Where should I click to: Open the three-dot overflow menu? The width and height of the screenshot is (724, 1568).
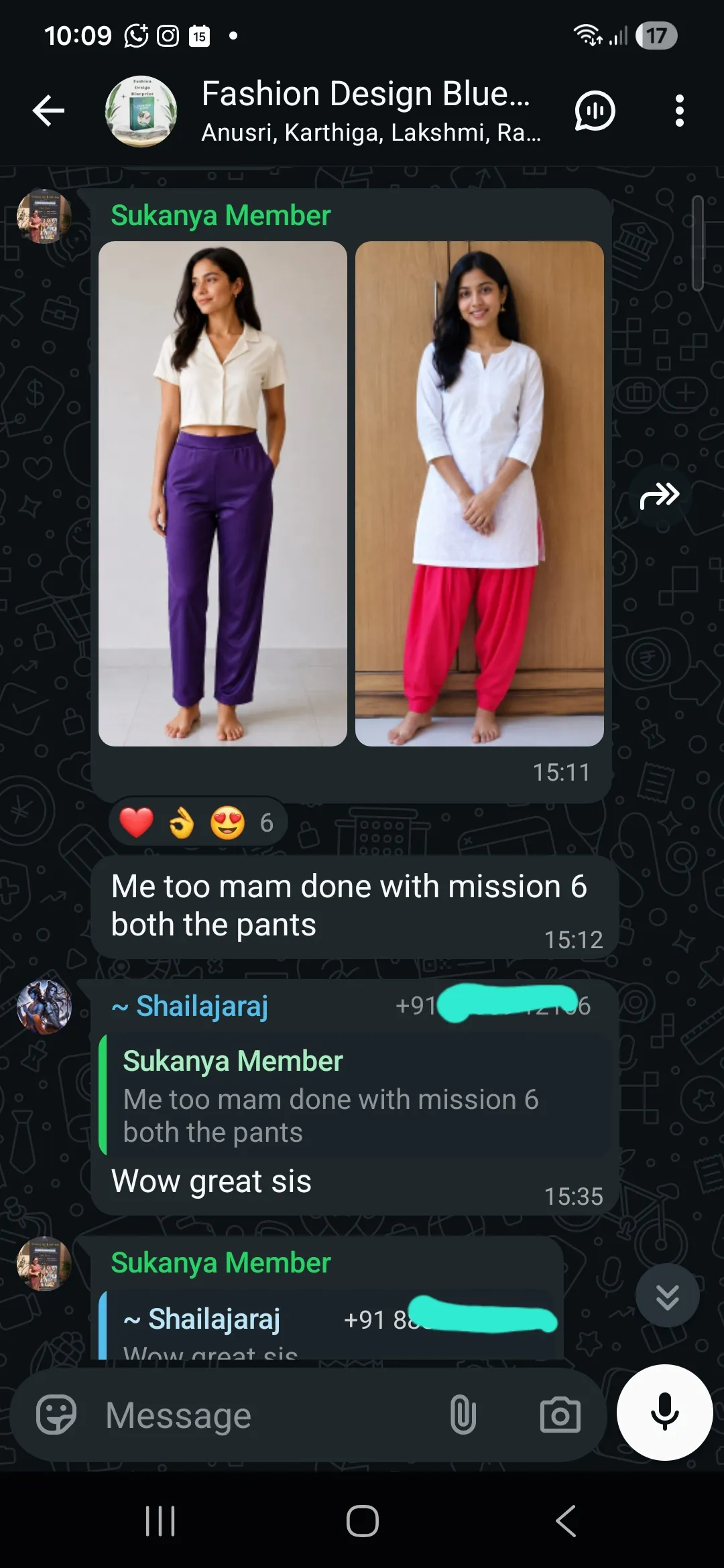click(680, 111)
